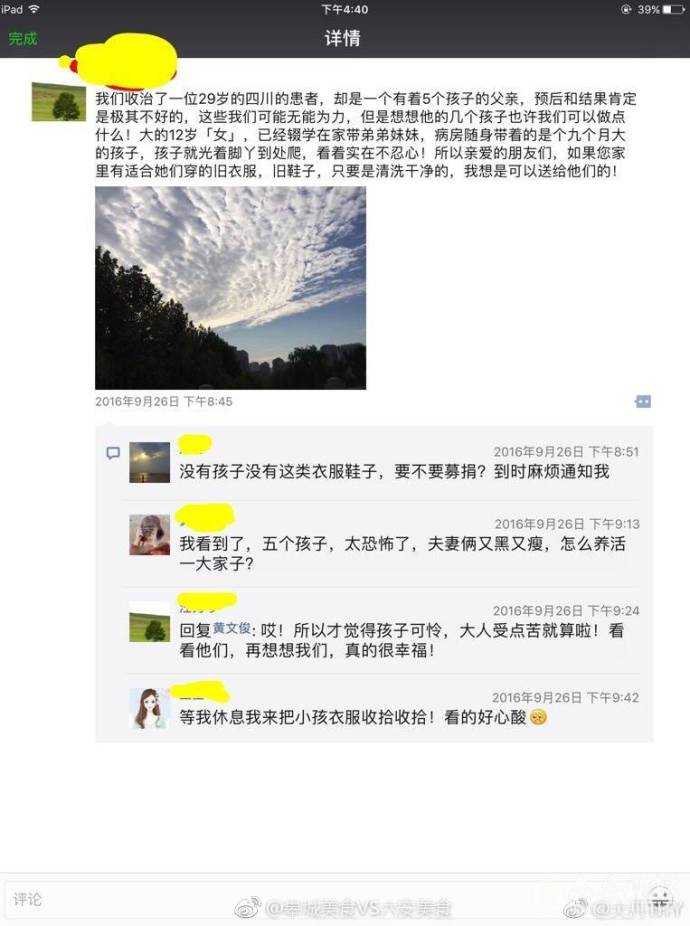
Task: Open the emoji picker in the comment bar
Action: 660,897
